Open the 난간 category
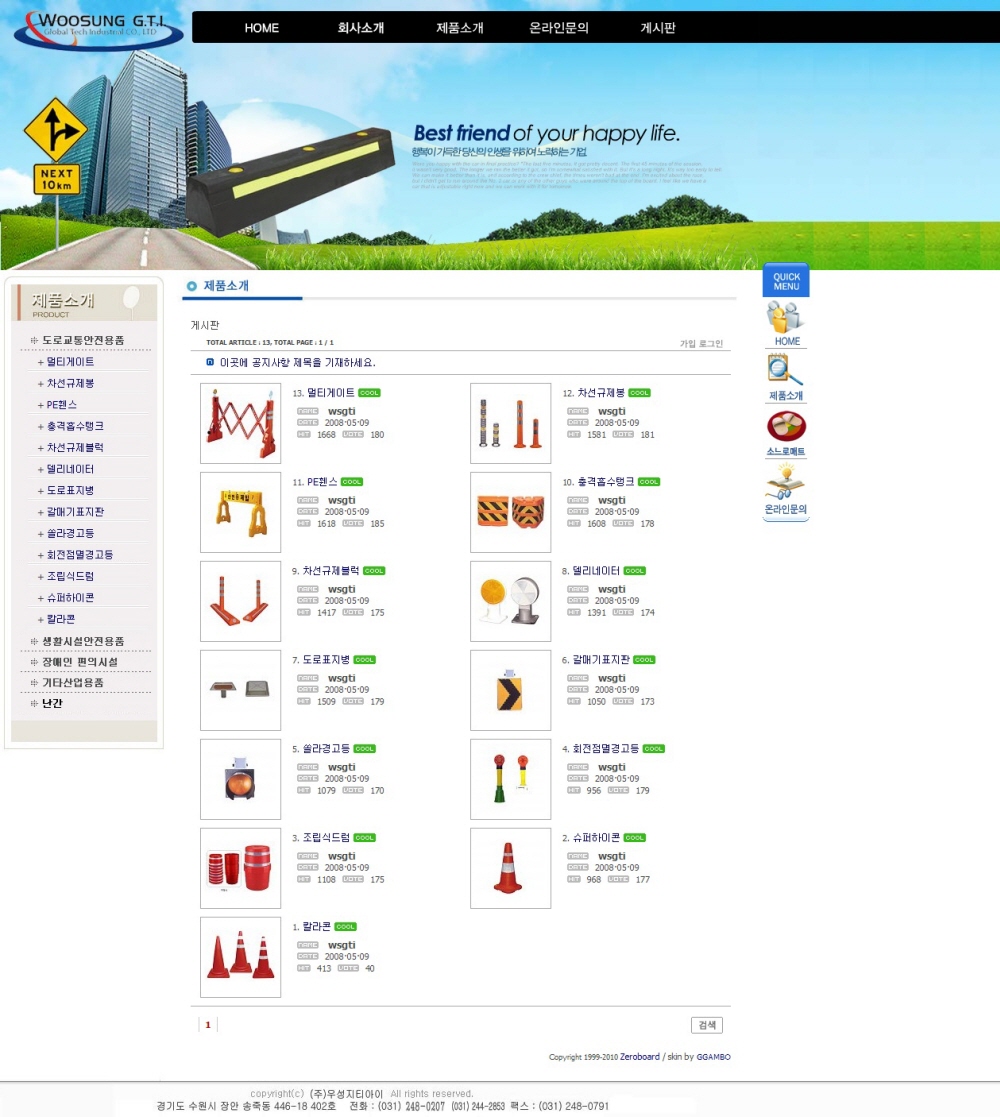The height and width of the screenshot is (1117, 1000). [52, 704]
